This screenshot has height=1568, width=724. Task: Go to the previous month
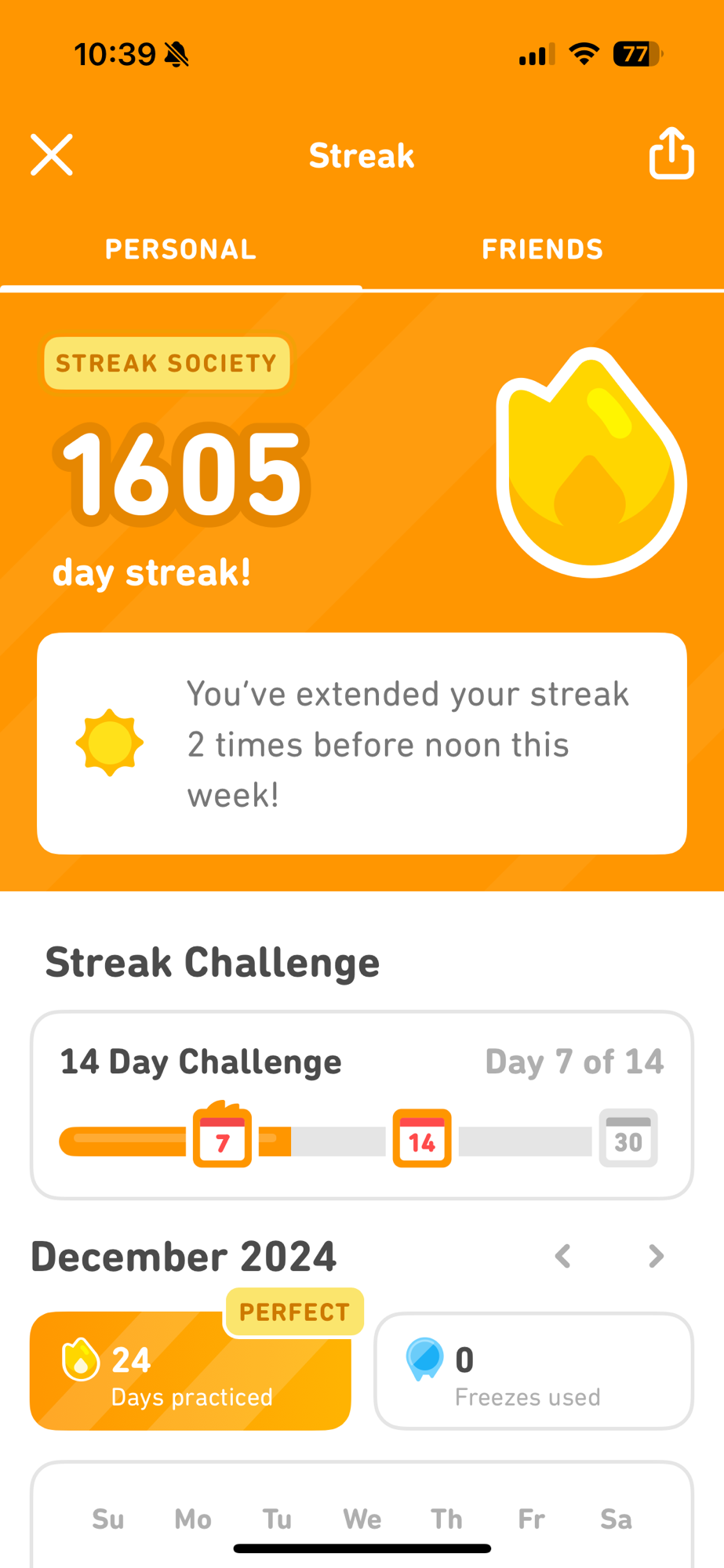click(x=563, y=1256)
